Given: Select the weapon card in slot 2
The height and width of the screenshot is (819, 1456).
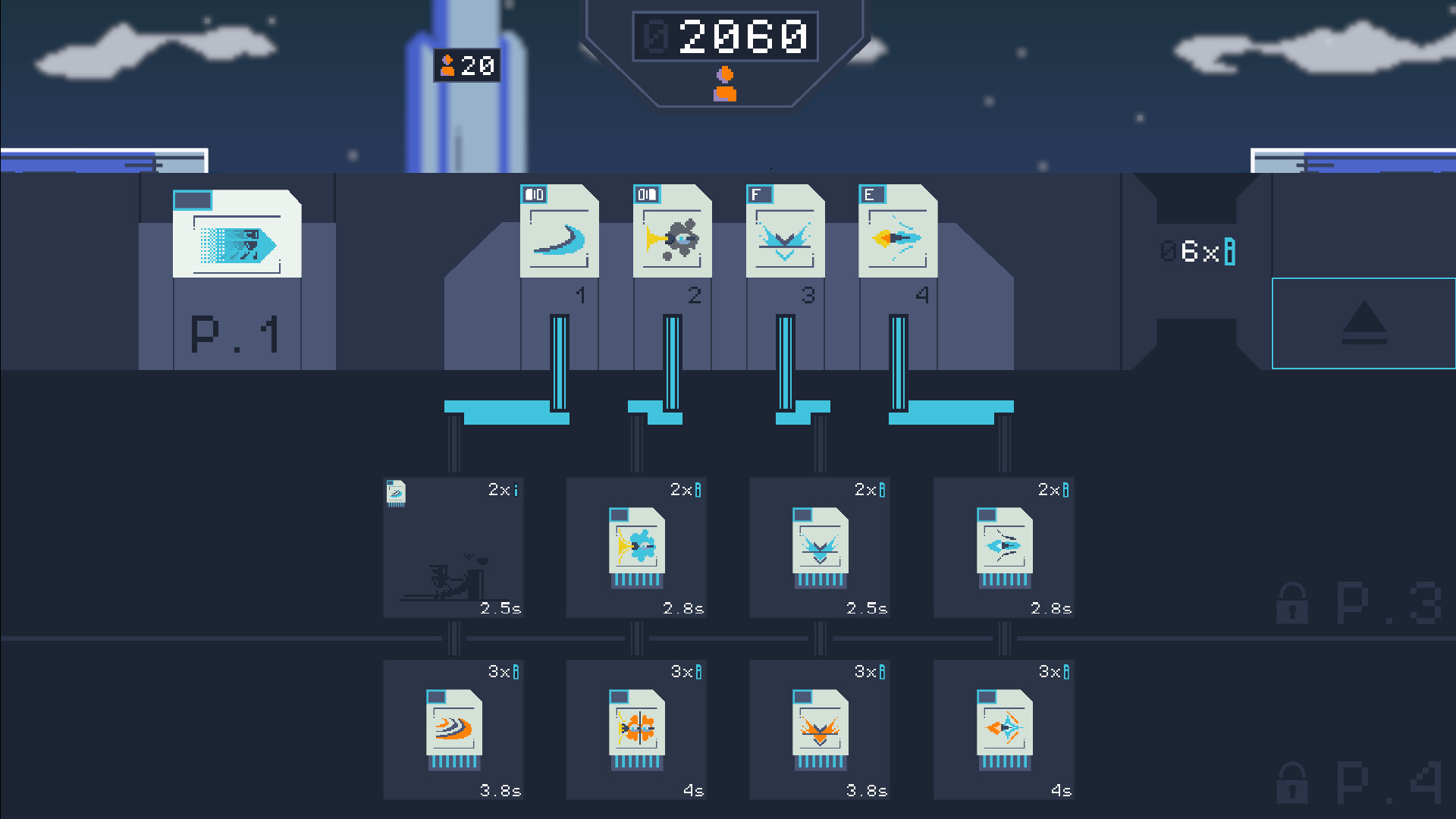Looking at the screenshot, I should click(672, 232).
